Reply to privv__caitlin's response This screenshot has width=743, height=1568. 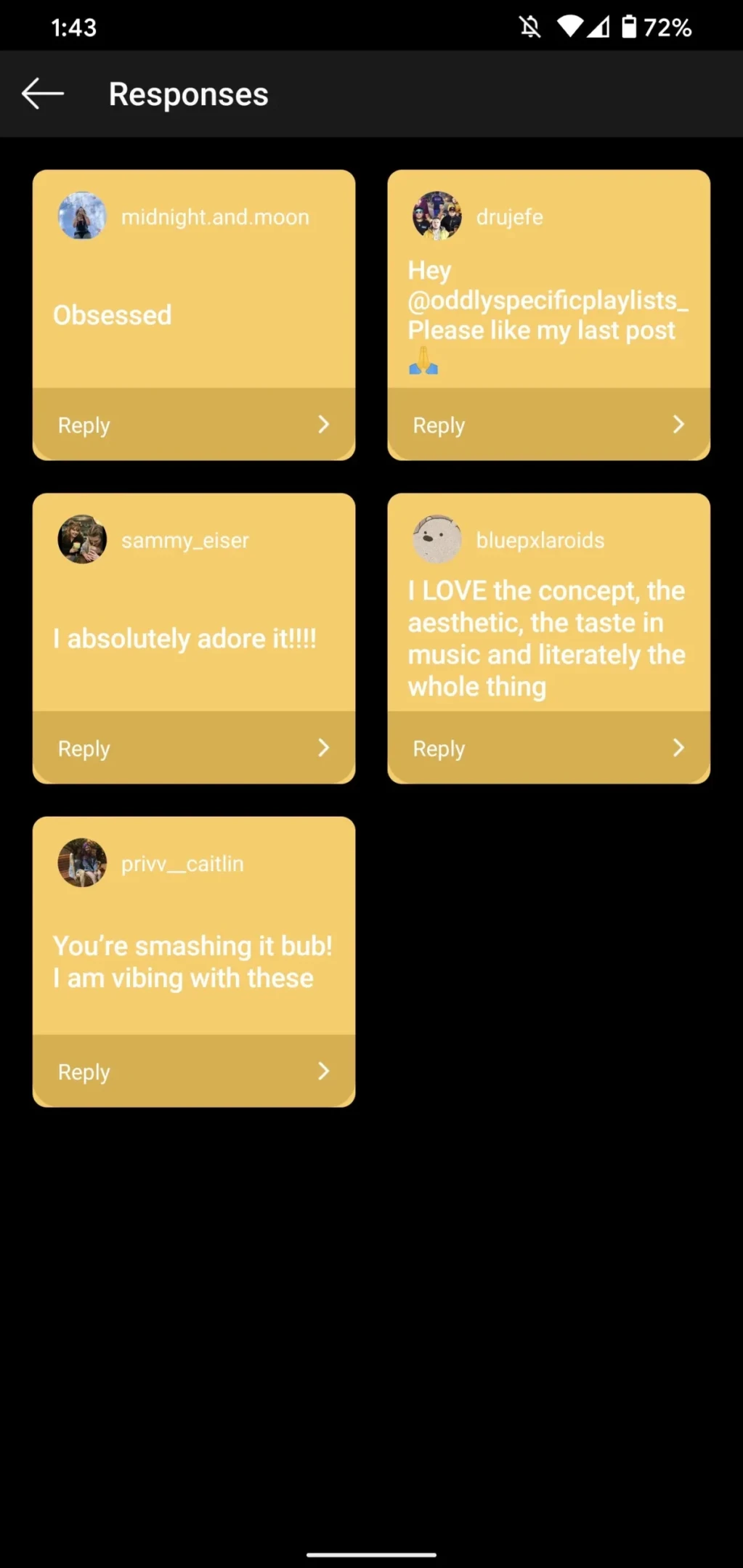193,1071
